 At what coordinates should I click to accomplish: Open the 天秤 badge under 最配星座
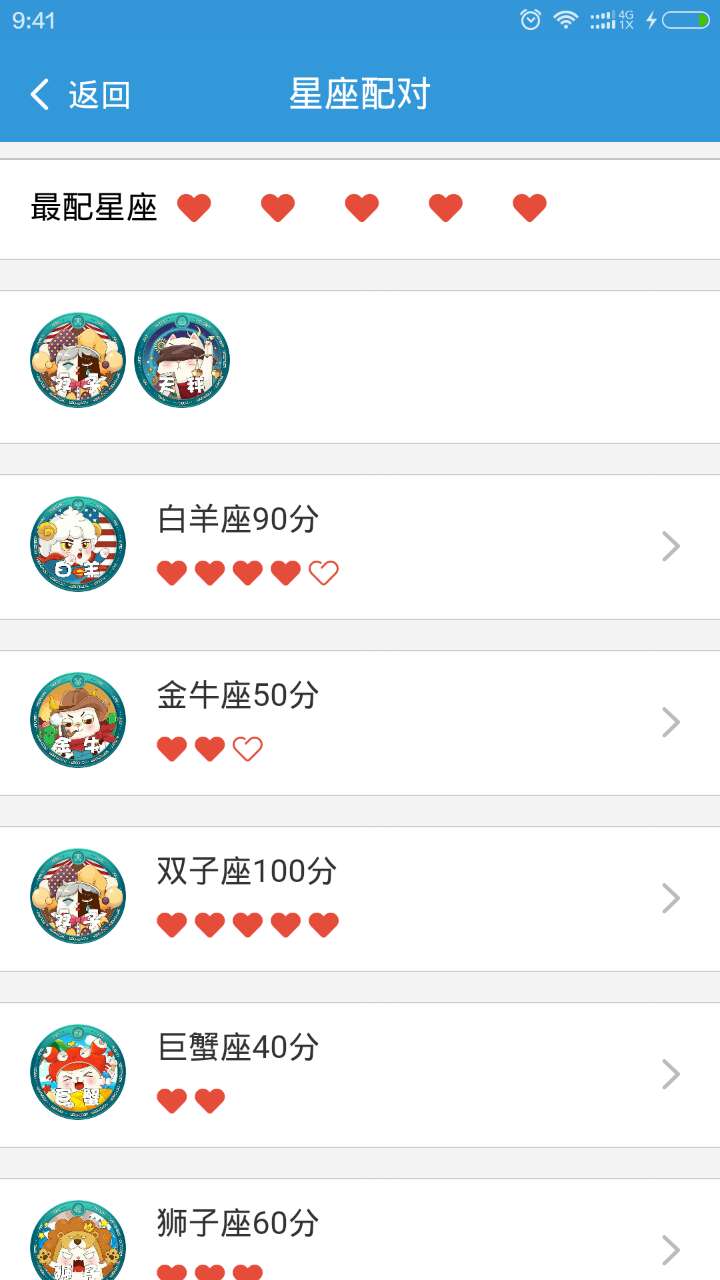[182, 360]
